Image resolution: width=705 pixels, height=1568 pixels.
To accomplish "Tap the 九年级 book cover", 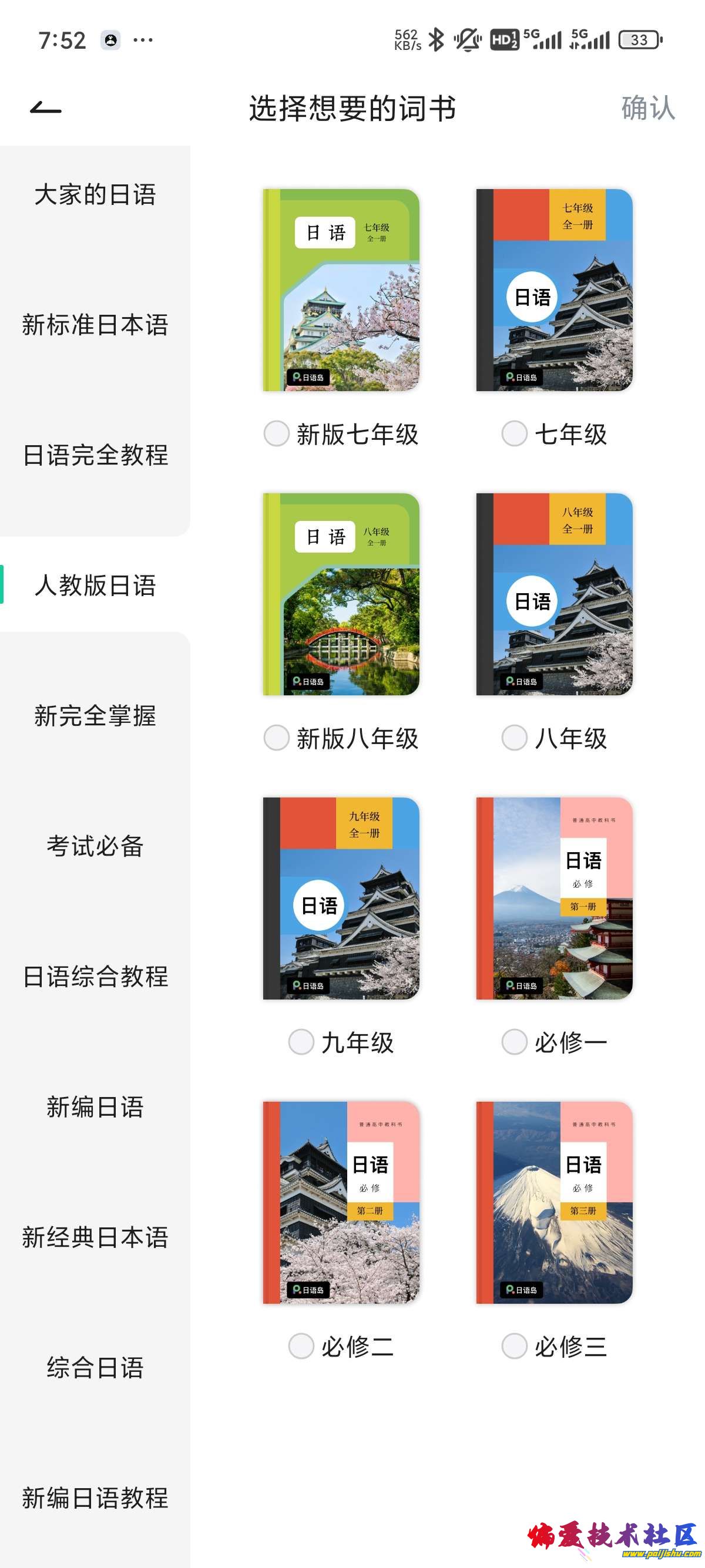I will click(x=341, y=899).
